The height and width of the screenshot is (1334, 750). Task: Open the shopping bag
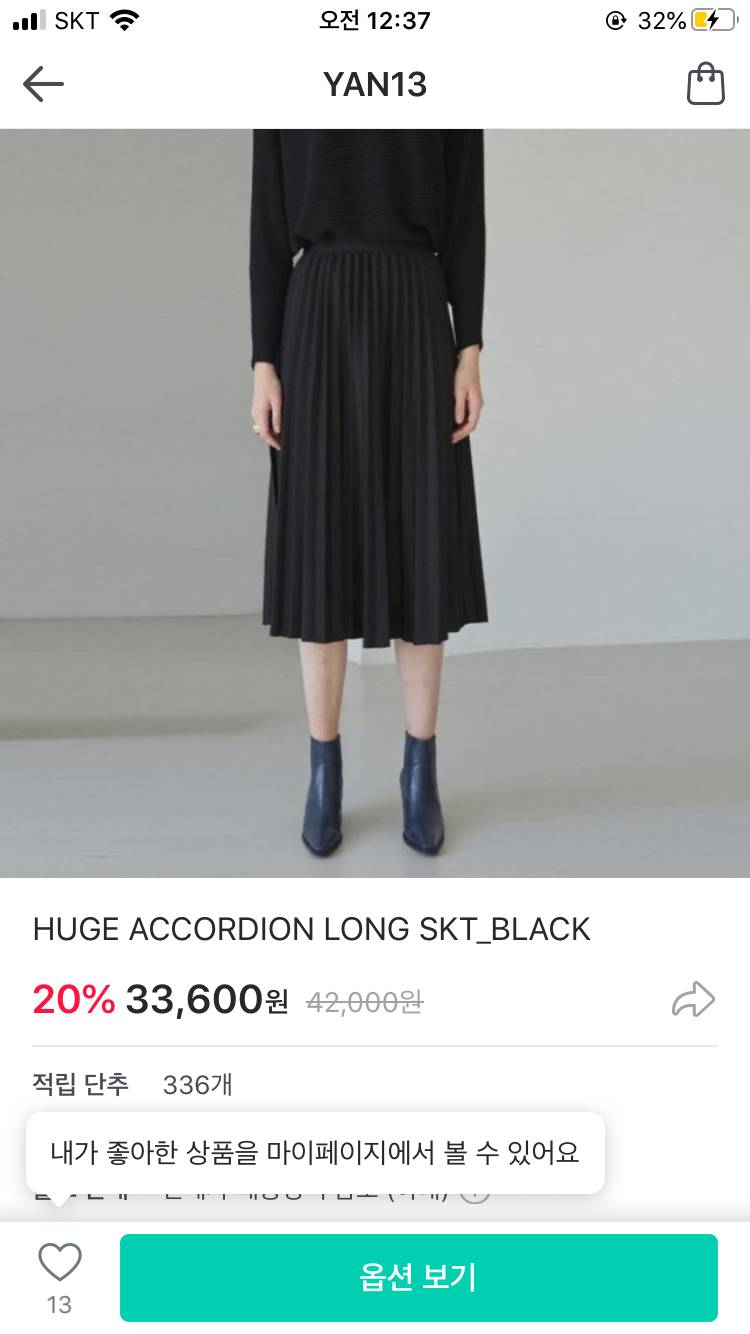coord(705,84)
